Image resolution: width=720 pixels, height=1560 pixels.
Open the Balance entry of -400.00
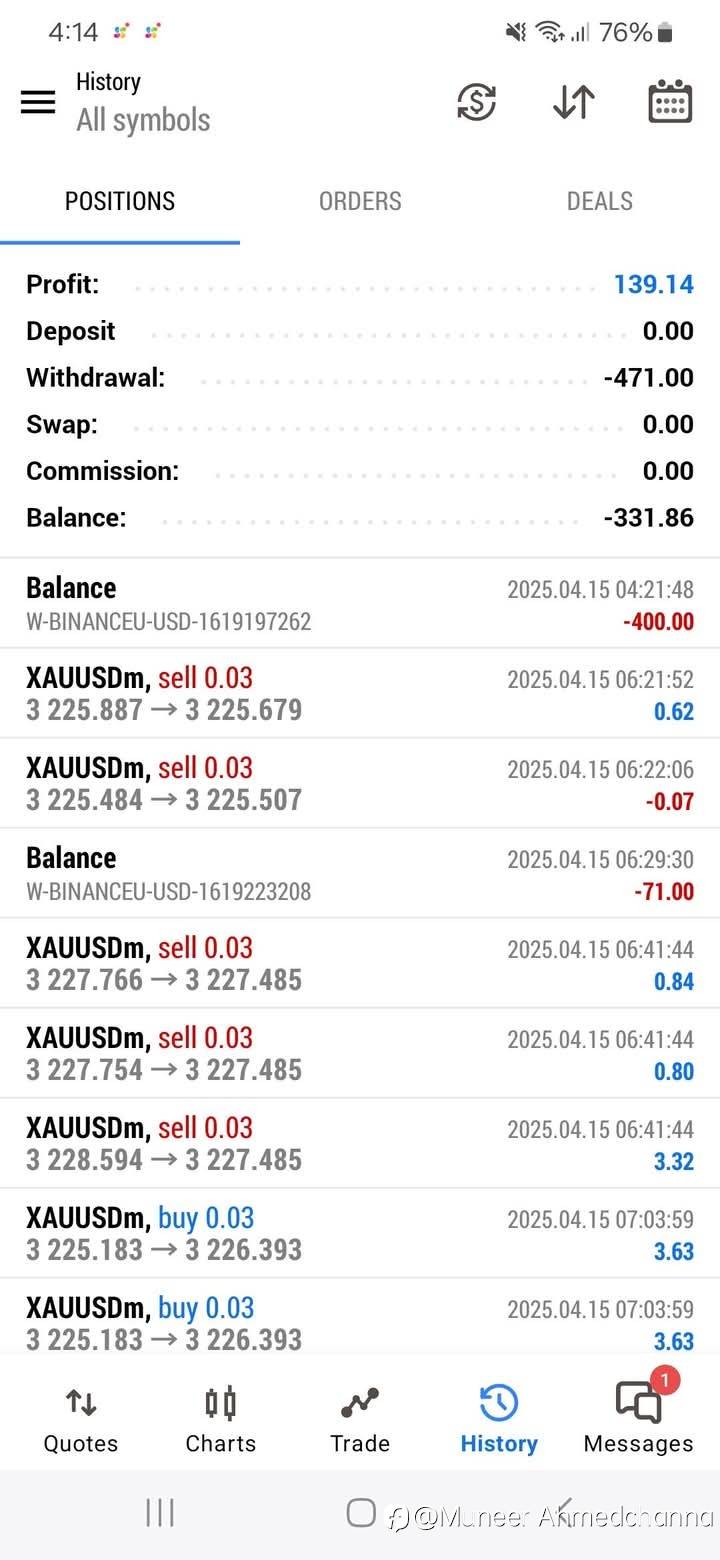pyautogui.click(x=360, y=604)
